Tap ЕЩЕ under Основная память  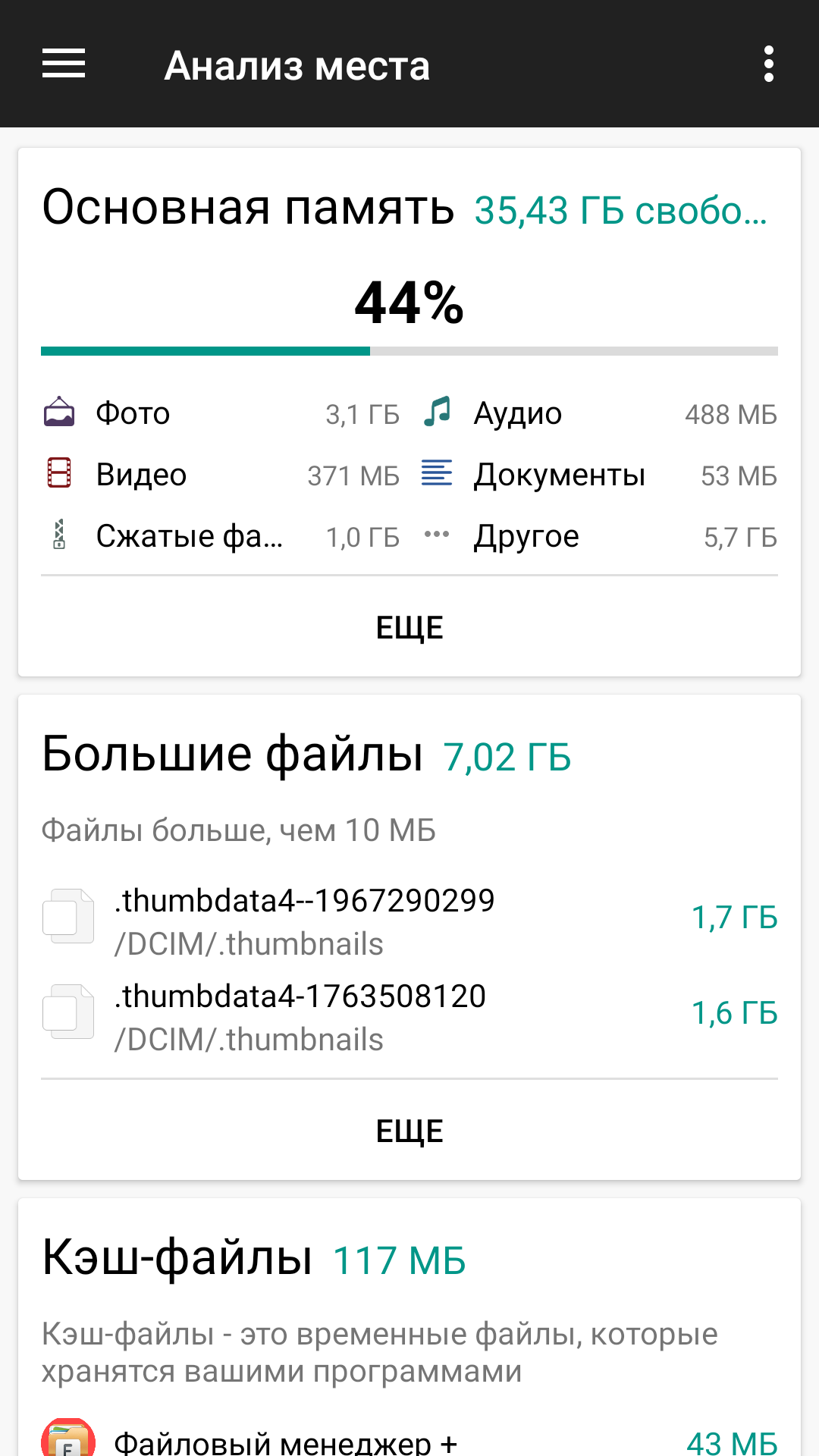tap(409, 627)
